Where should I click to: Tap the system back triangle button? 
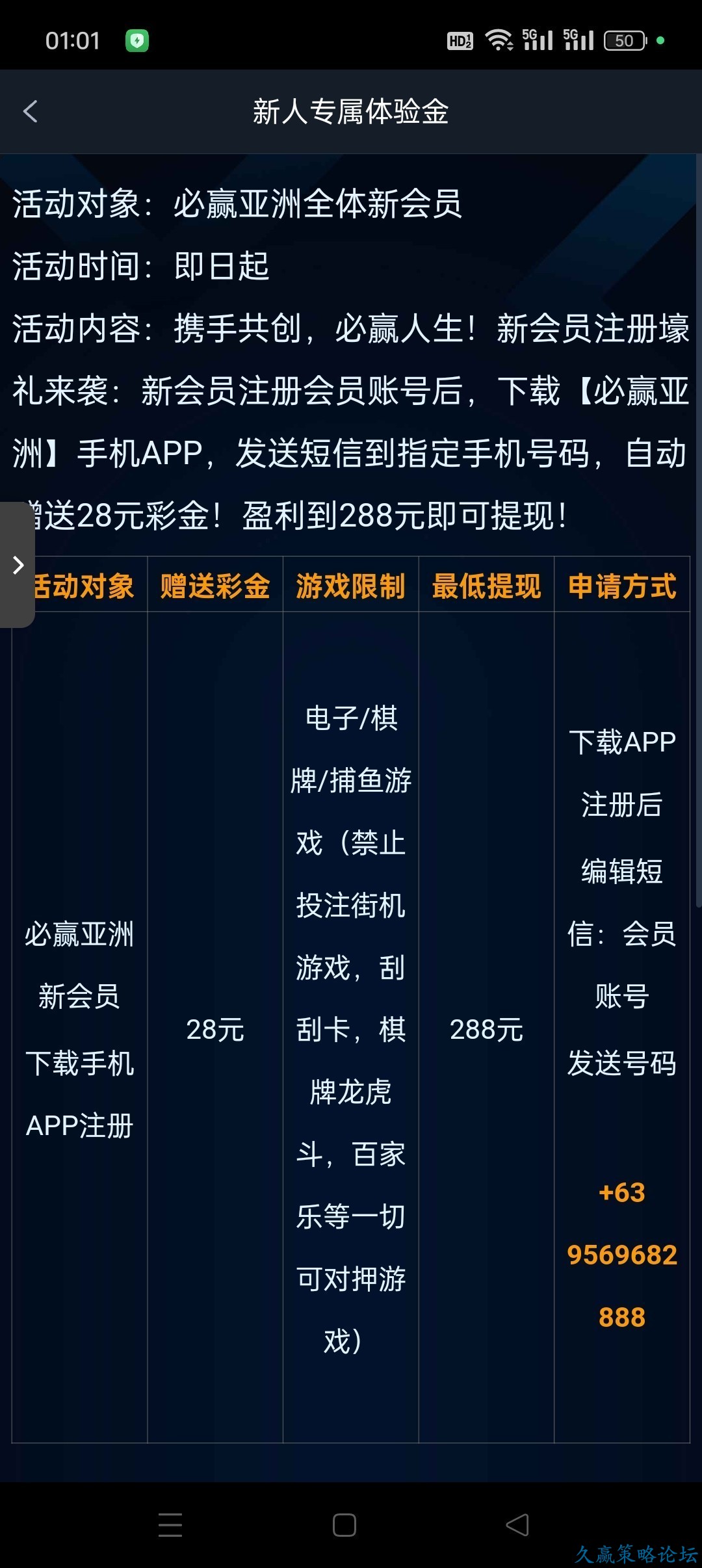point(517,1524)
